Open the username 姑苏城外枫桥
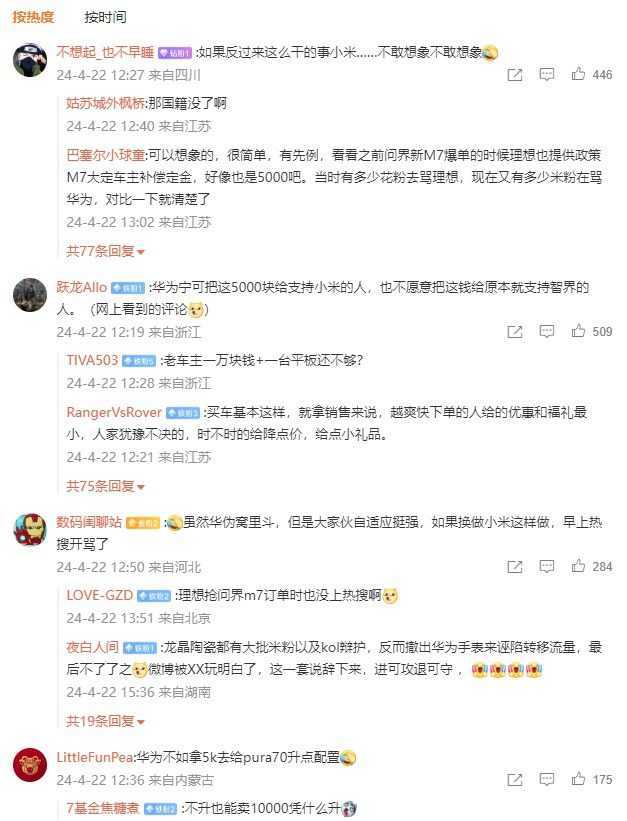This screenshot has width=627, height=821. (x=105, y=102)
